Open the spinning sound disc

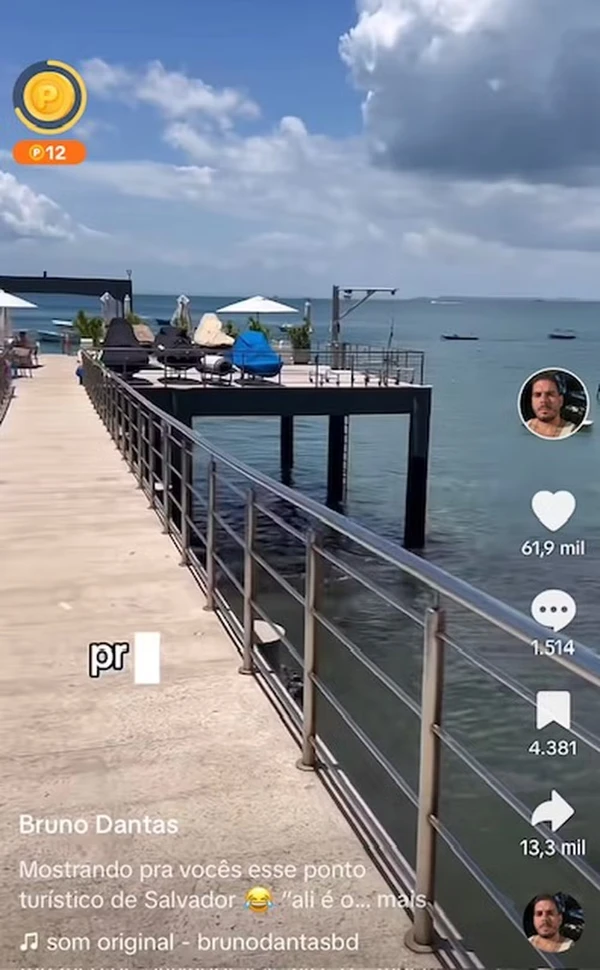(552, 922)
